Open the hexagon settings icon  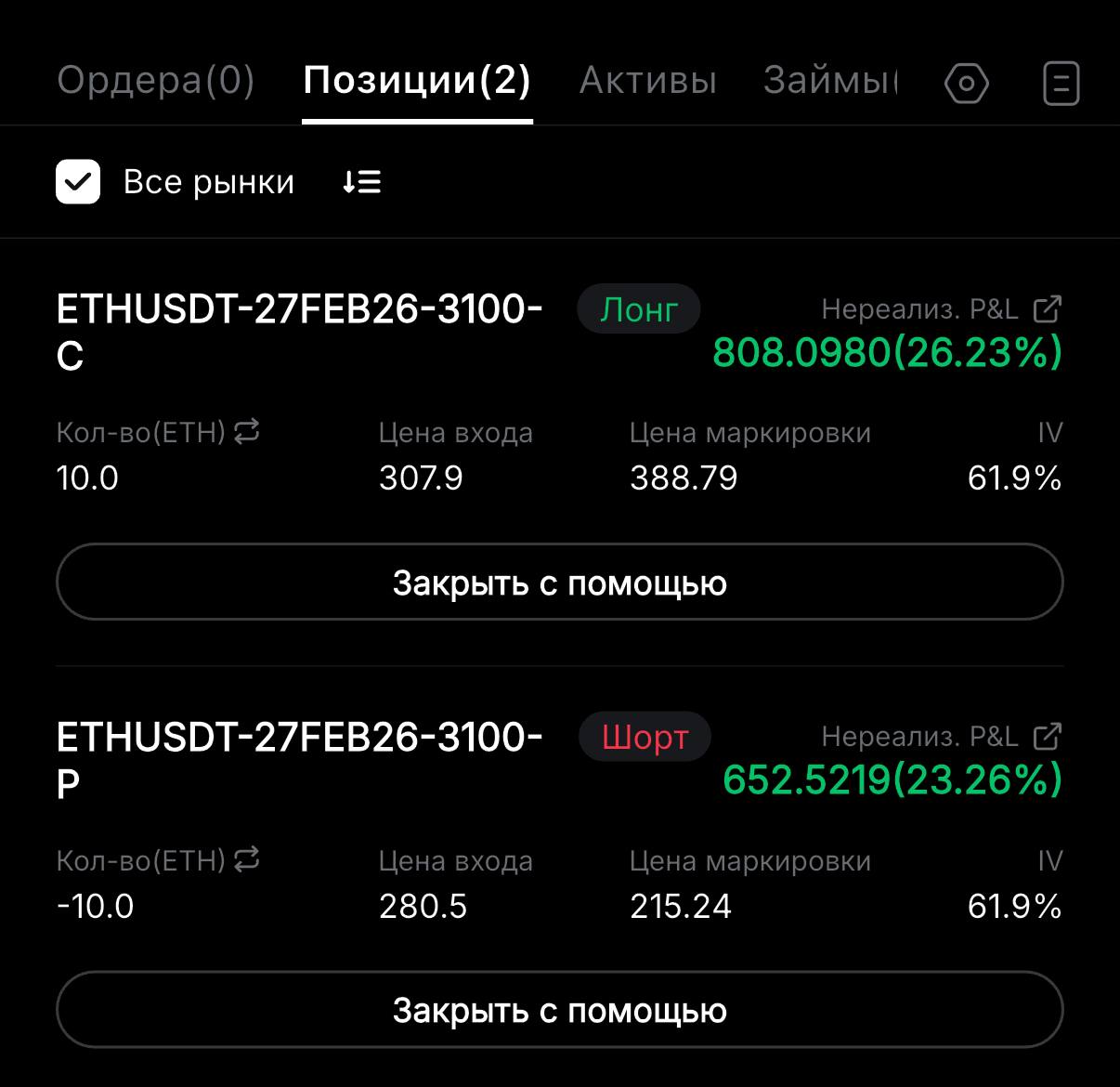966,84
